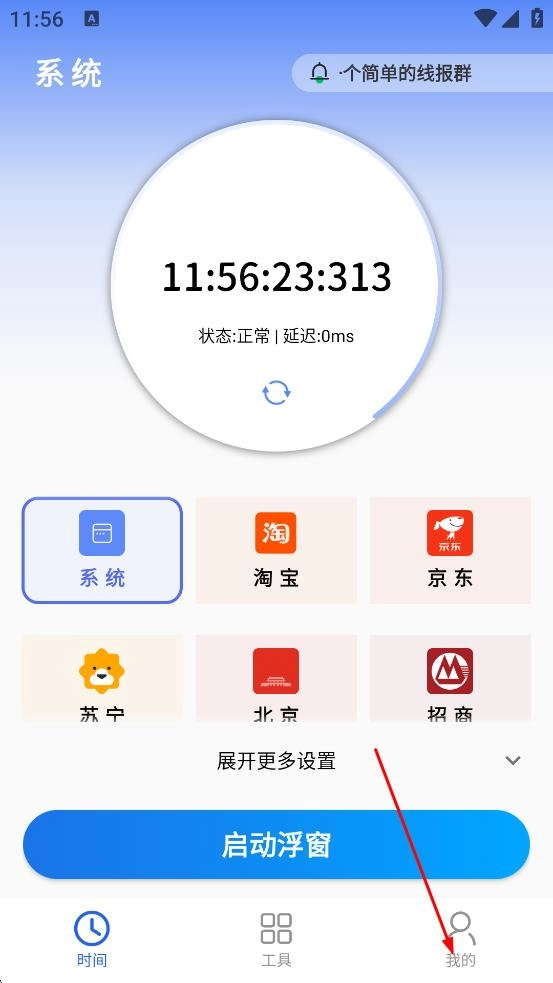
Task: Open the 一个简单的线报群 notification banner
Action: [x=422, y=73]
